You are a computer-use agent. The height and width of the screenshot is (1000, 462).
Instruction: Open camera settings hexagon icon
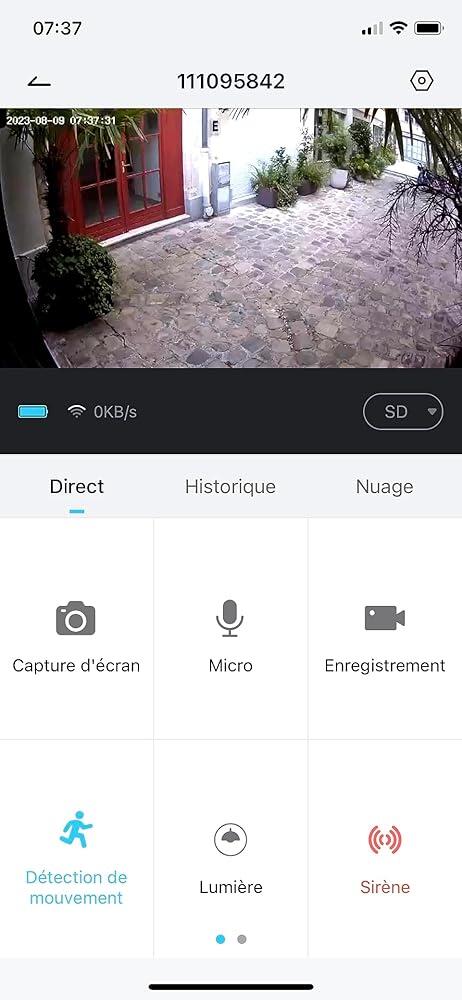pyautogui.click(x=421, y=81)
